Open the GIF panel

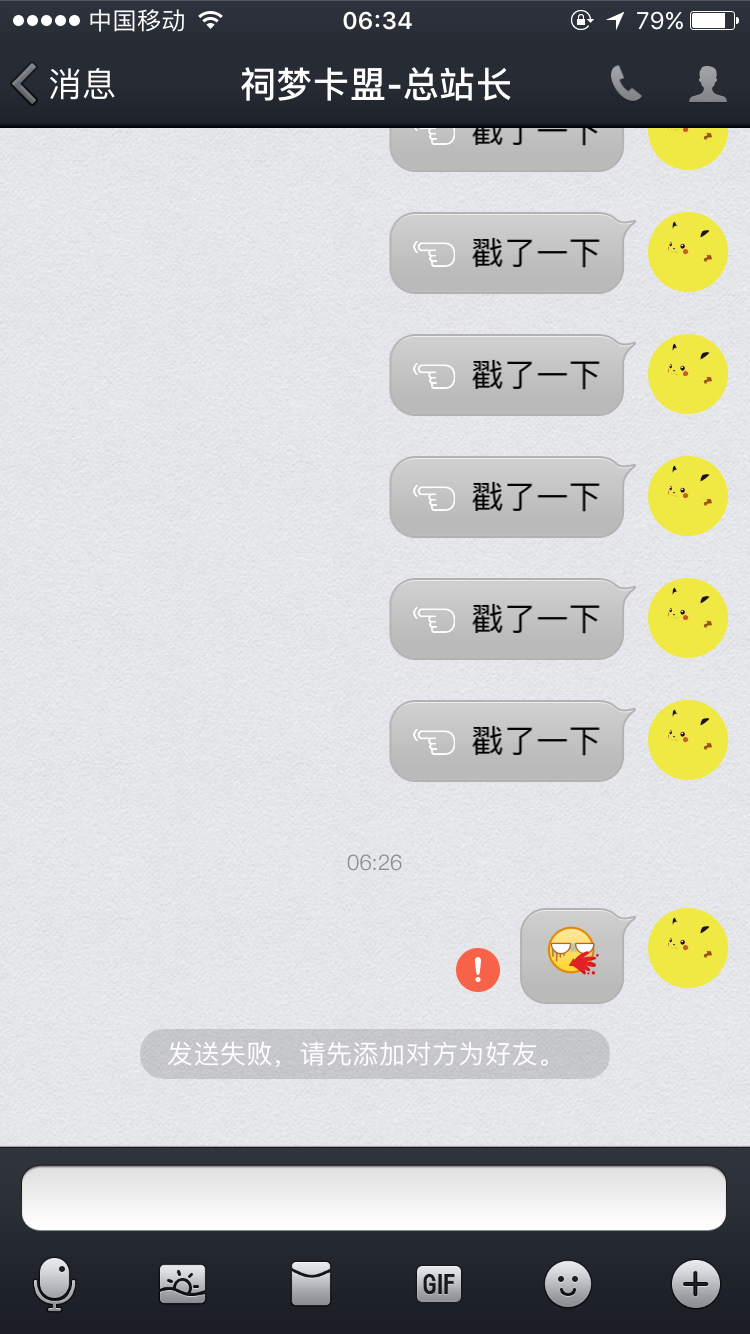coord(439,1284)
